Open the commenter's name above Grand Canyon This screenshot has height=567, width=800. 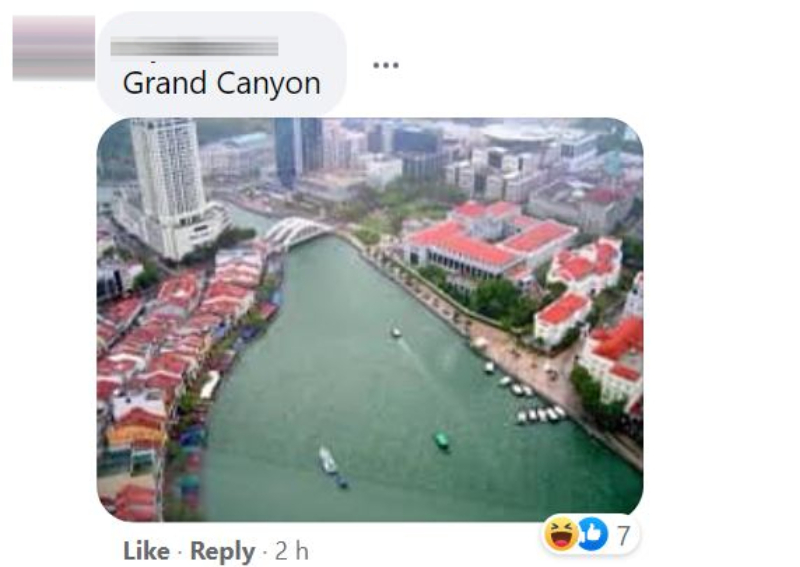pos(194,47)
